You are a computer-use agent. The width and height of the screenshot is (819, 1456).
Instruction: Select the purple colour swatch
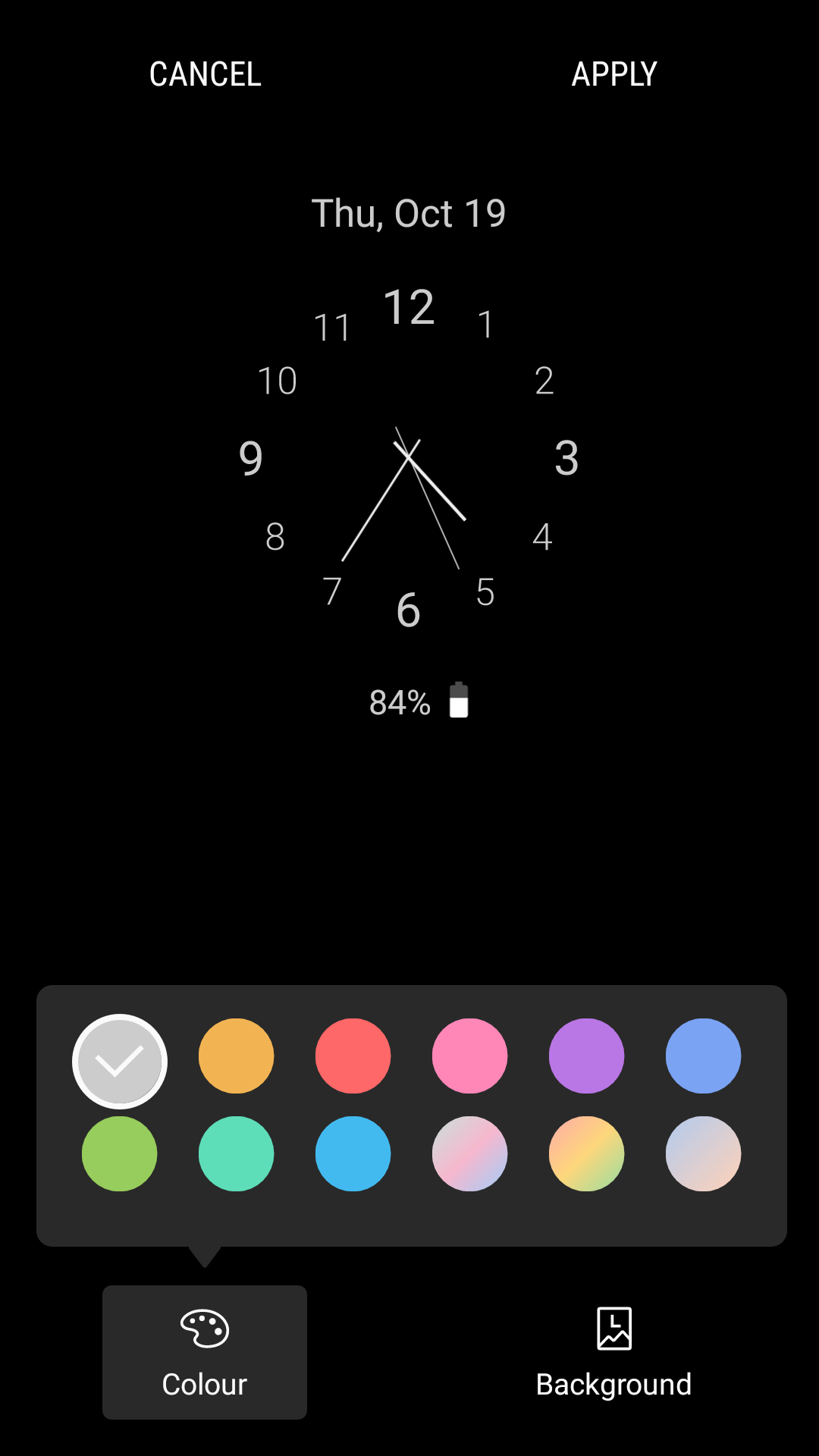click(587, 1056)
